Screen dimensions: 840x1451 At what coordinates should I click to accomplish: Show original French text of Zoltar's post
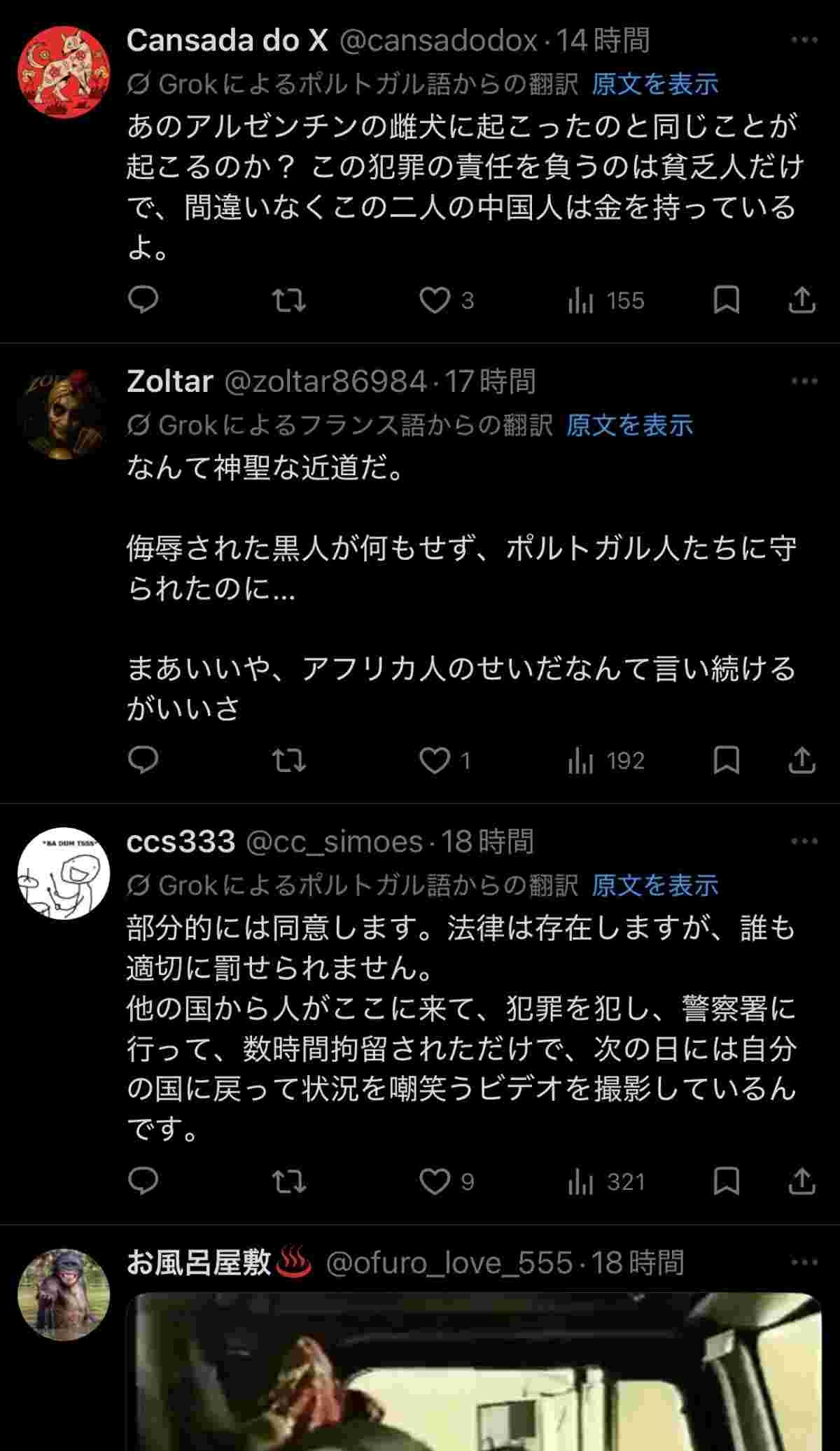pyautogui.click(x=629, y=425)
